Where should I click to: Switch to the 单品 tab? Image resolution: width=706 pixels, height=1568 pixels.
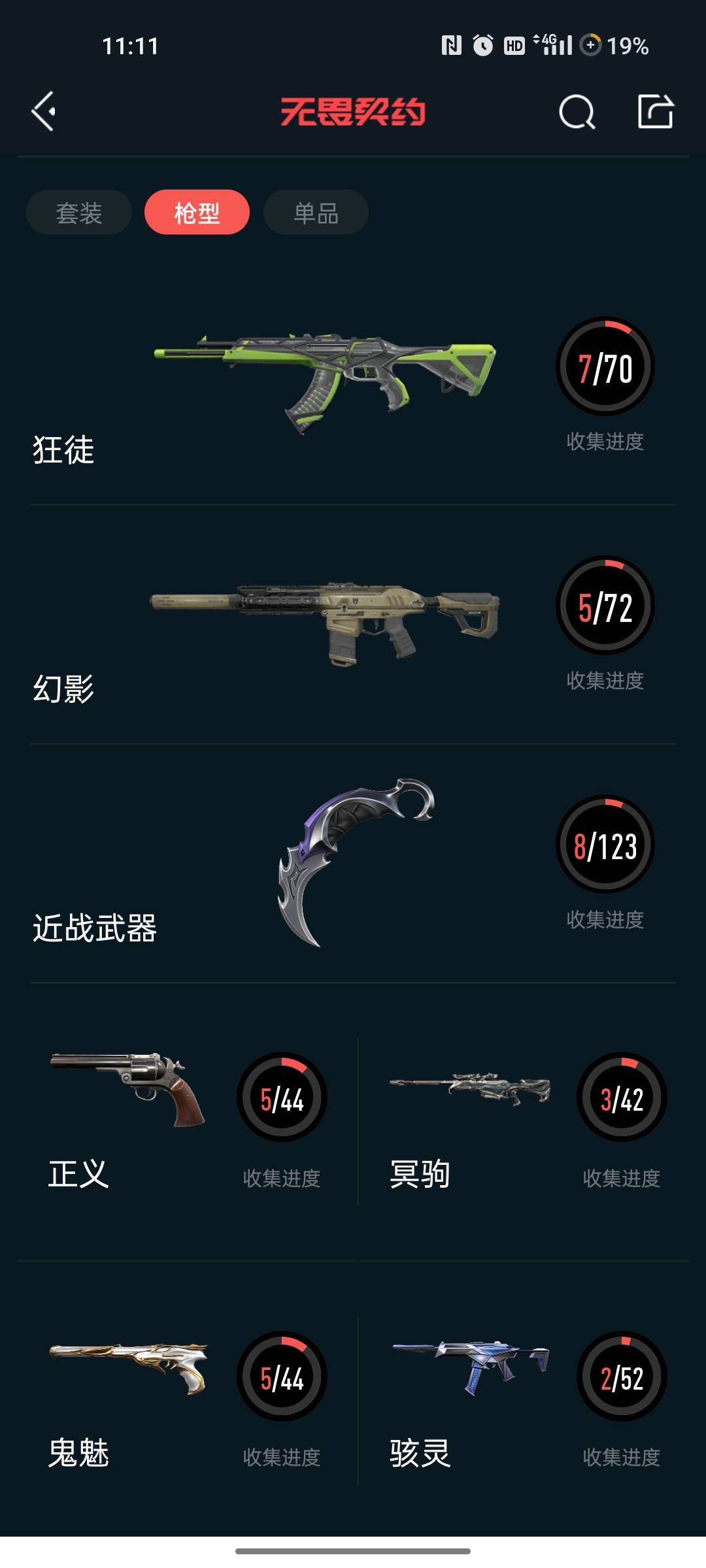coord(316,212)
